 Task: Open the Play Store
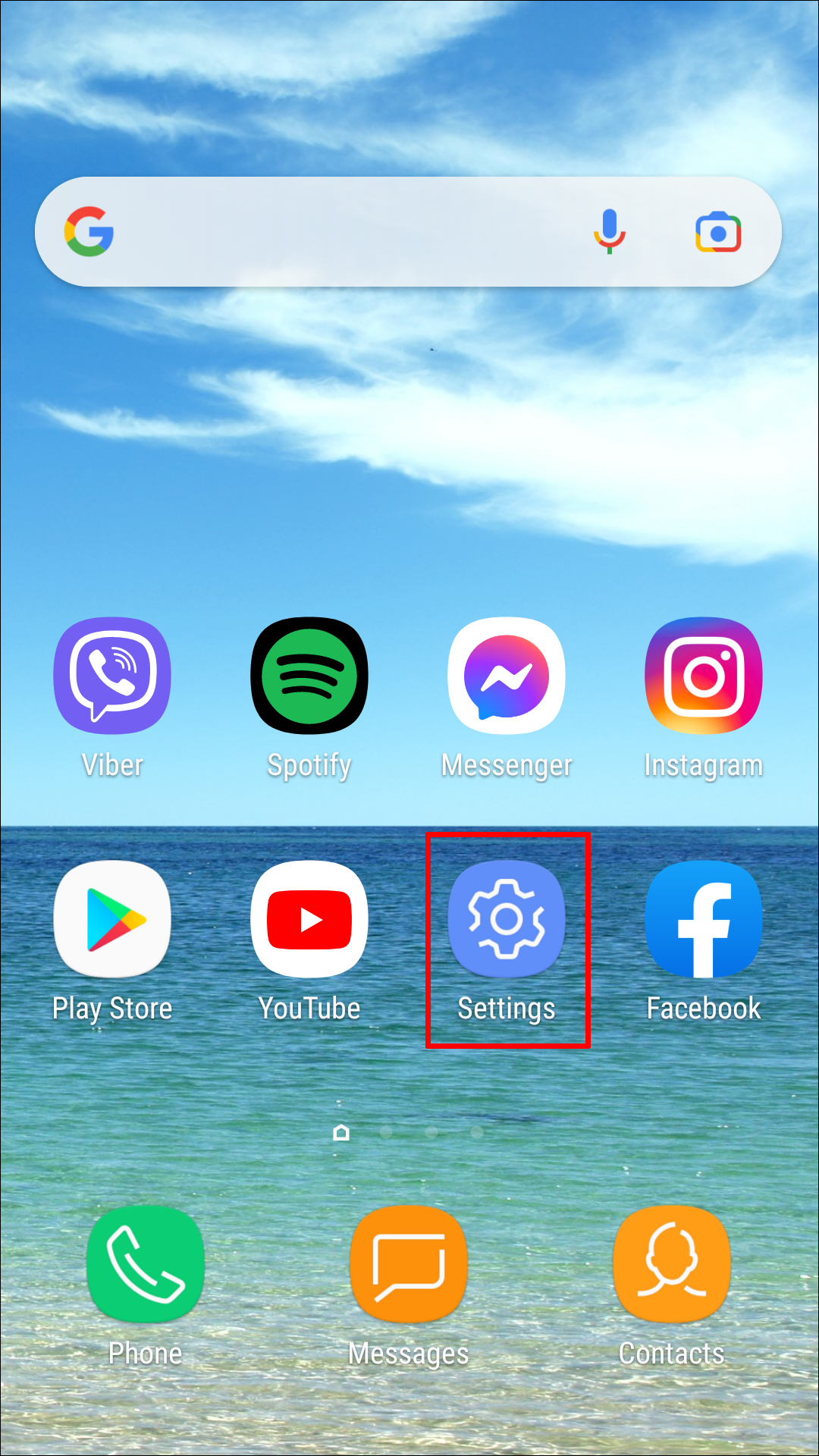tap(112, 919)
